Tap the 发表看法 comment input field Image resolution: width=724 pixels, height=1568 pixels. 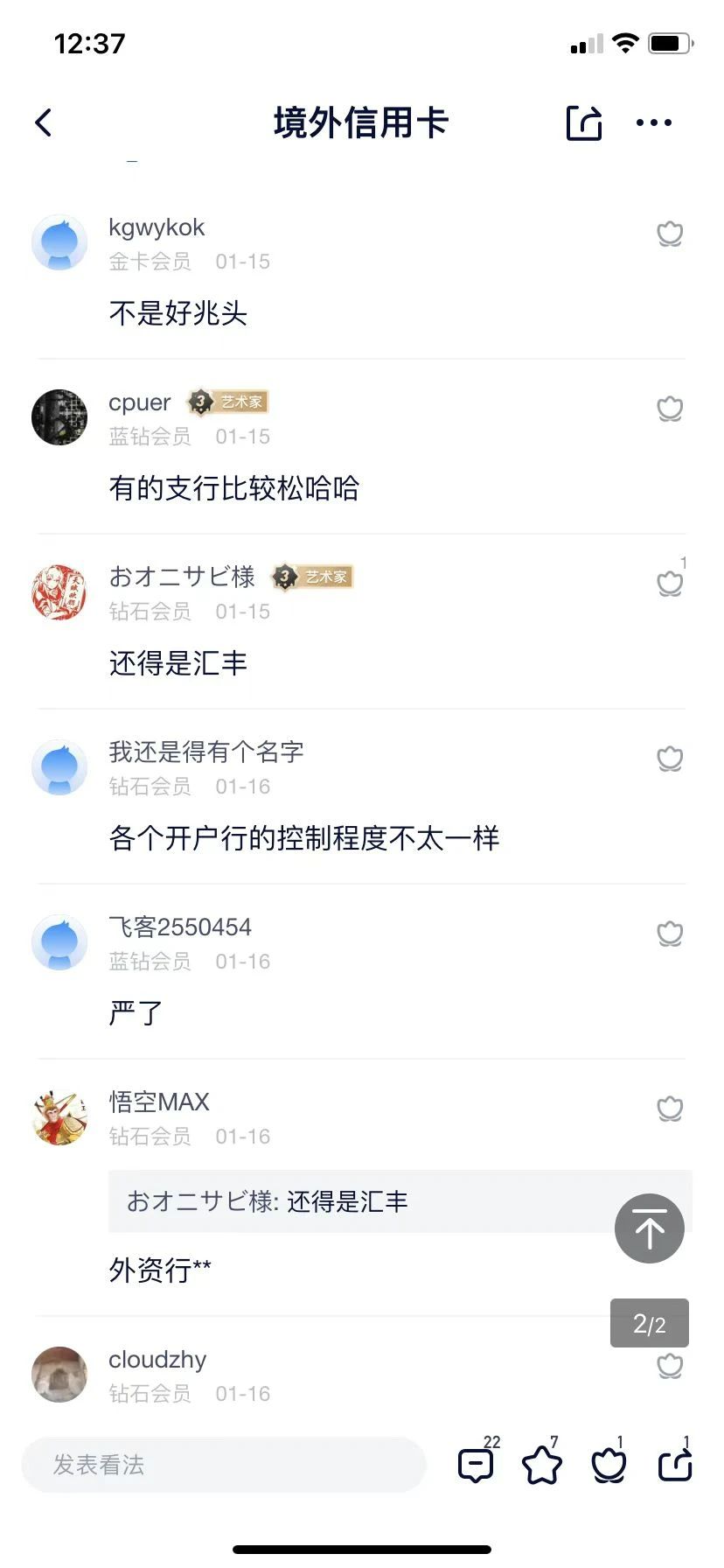[x=223, y=1465]
